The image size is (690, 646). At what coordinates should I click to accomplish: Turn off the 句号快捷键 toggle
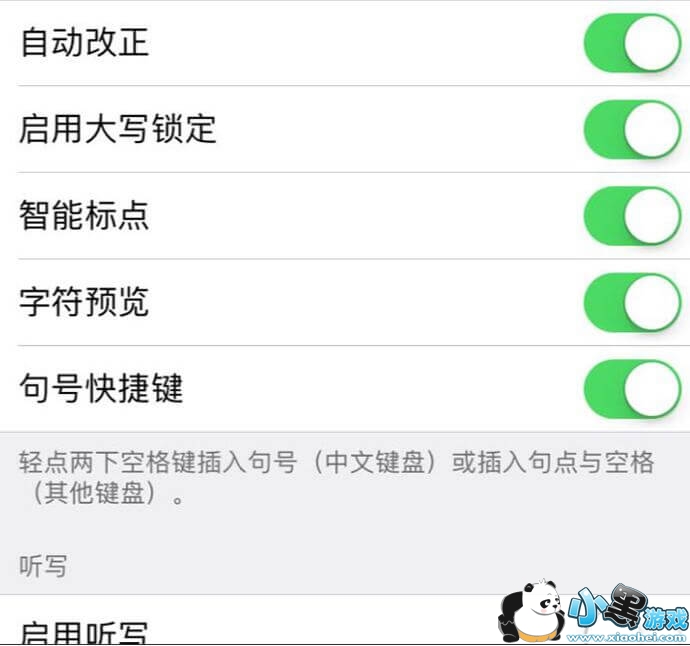[x=633, y=389]
